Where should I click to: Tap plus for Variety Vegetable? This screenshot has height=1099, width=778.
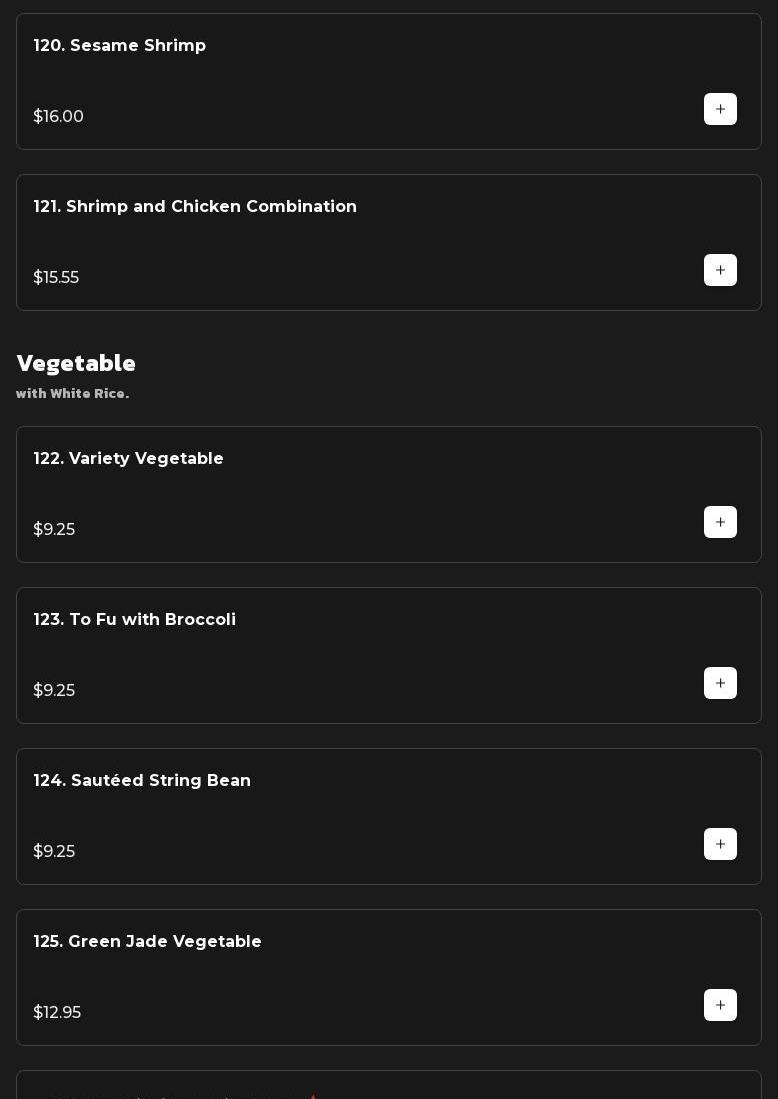(720, 522)
